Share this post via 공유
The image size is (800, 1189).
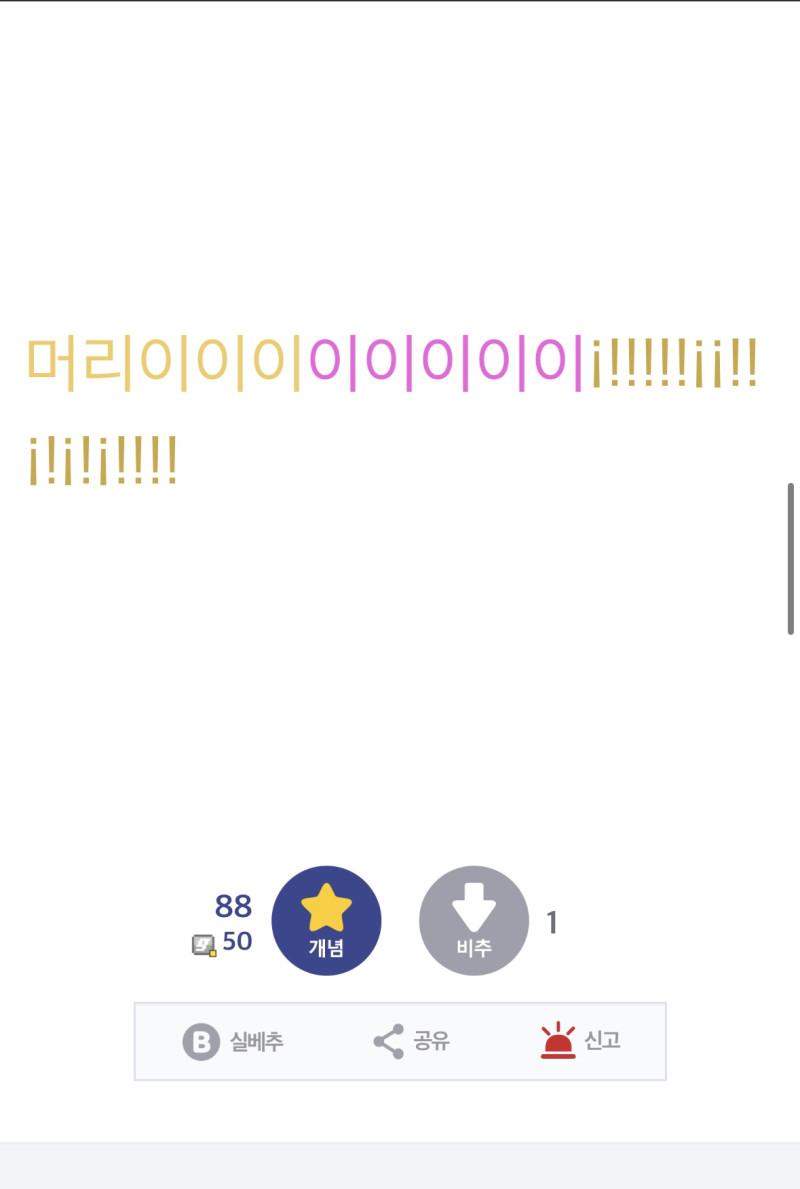pyautogui.click(x=411, y=1042)
